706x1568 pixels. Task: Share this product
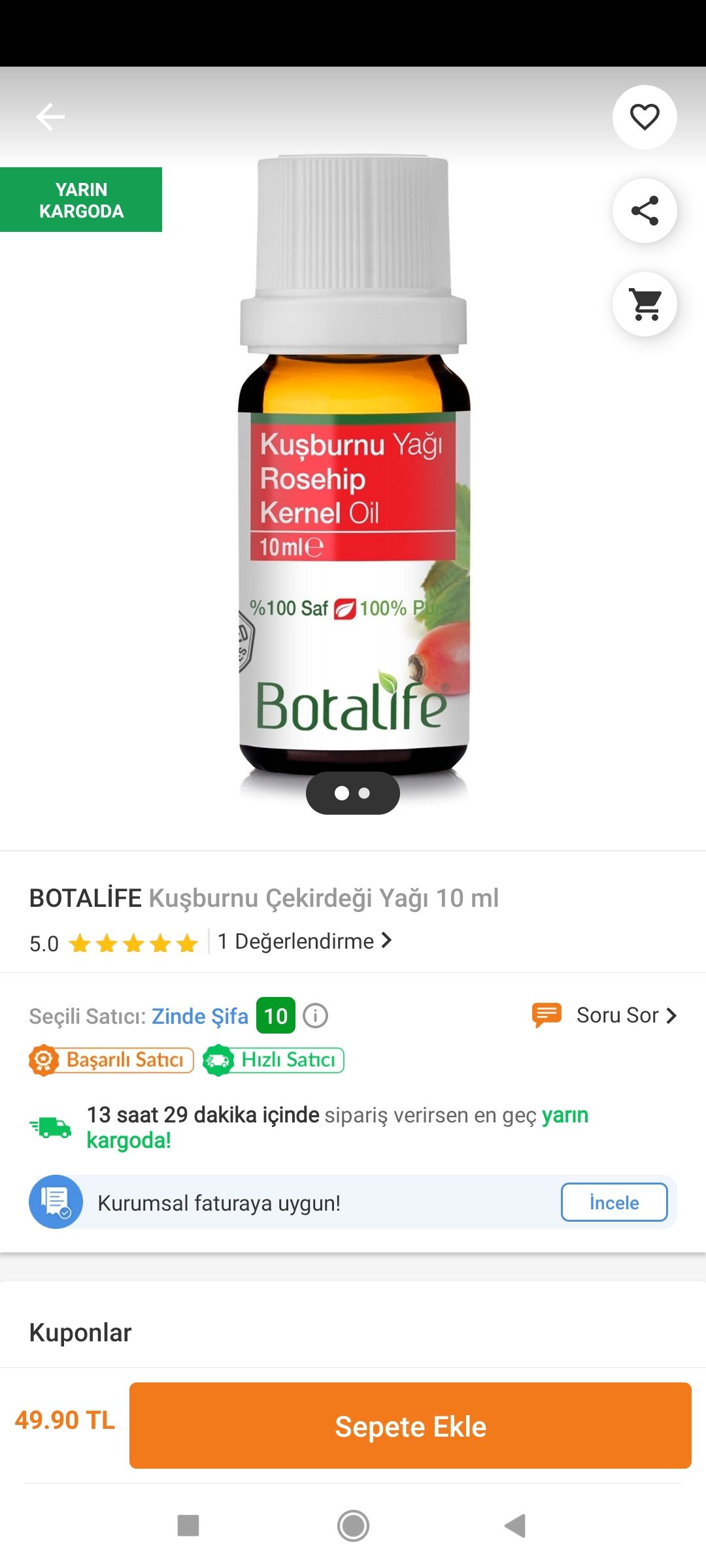(x=645, y=210)
